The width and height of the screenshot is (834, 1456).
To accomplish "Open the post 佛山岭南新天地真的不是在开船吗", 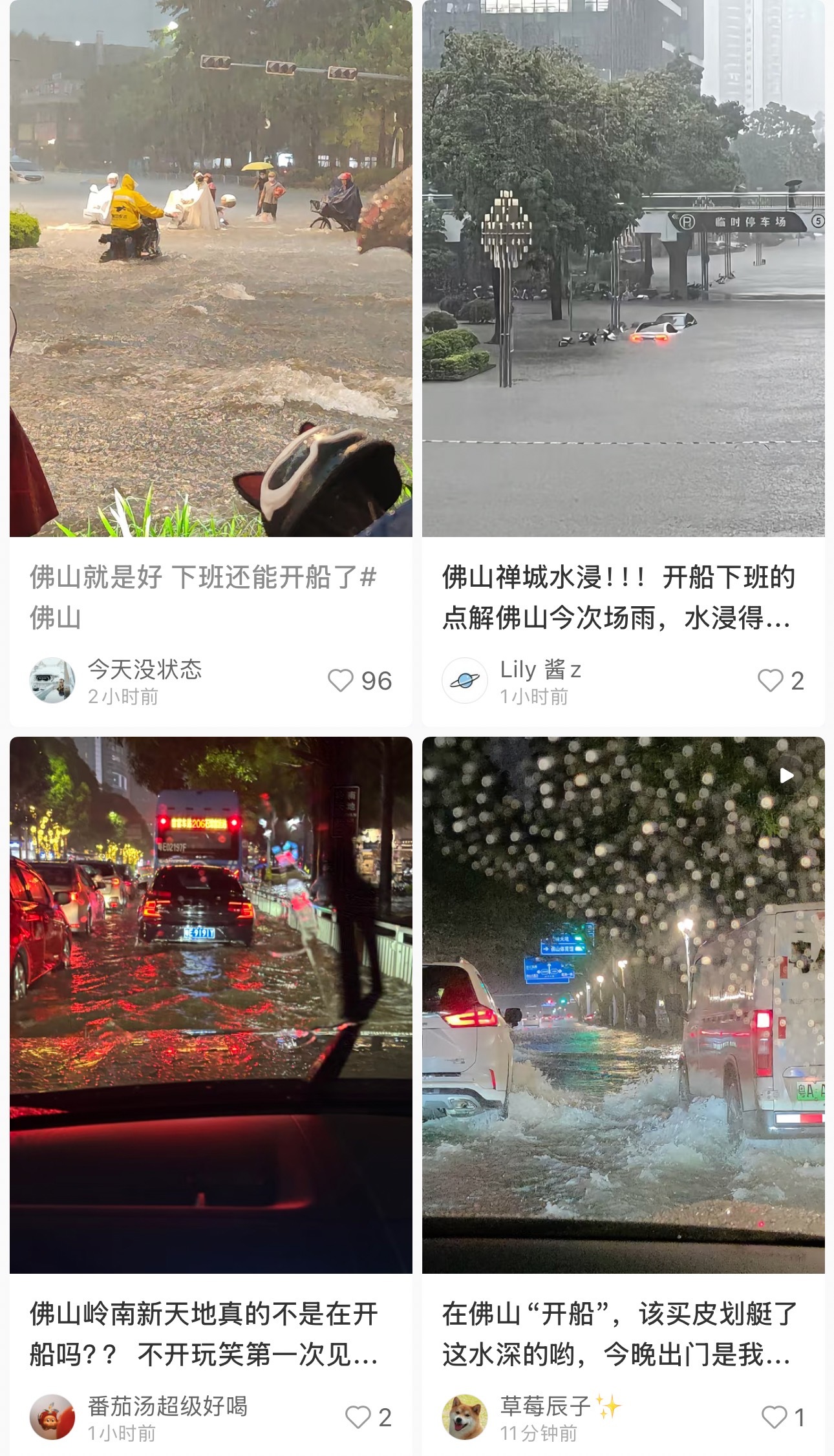I will pos(211,1005).
